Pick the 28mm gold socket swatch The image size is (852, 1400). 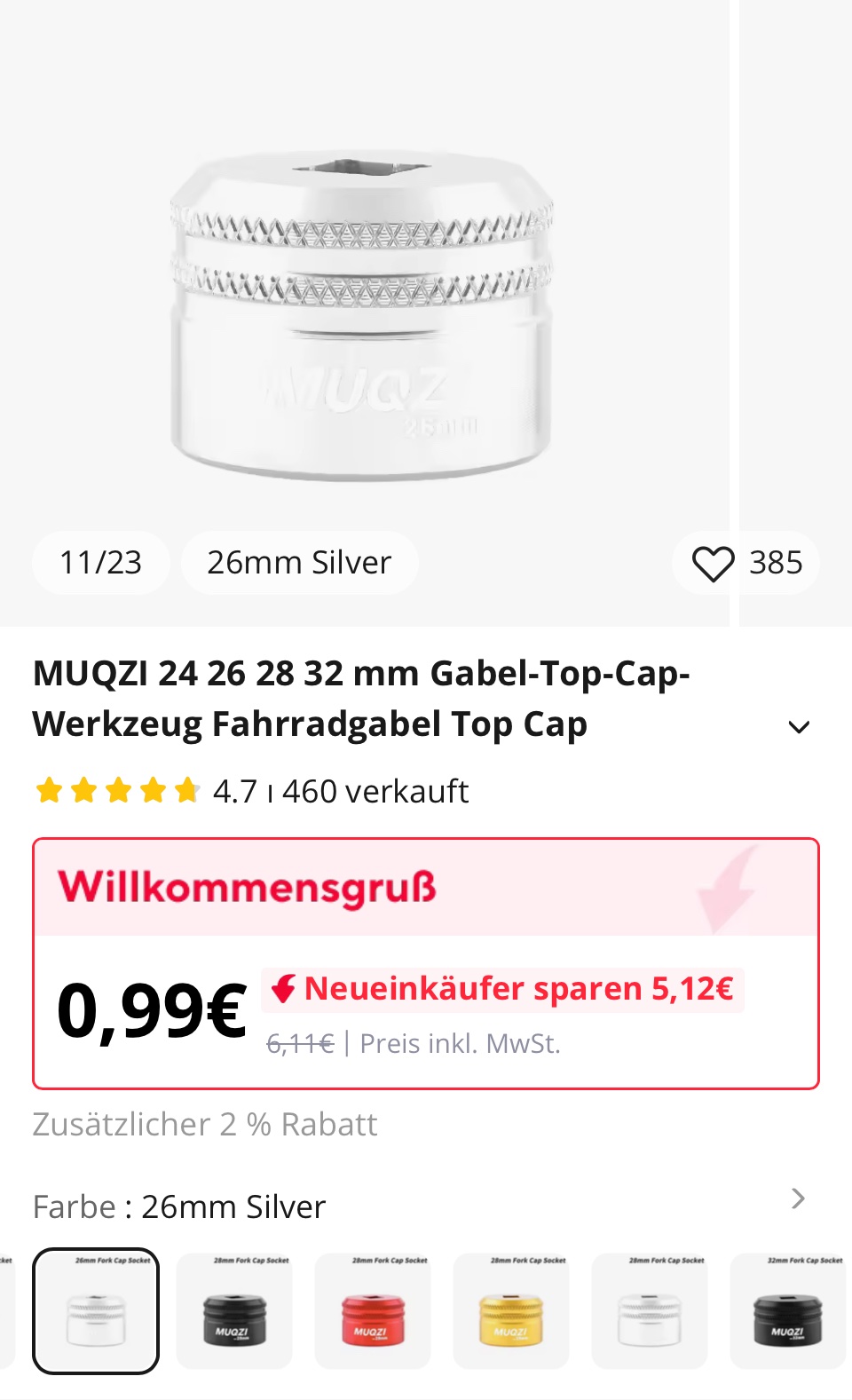[511, 1311]
